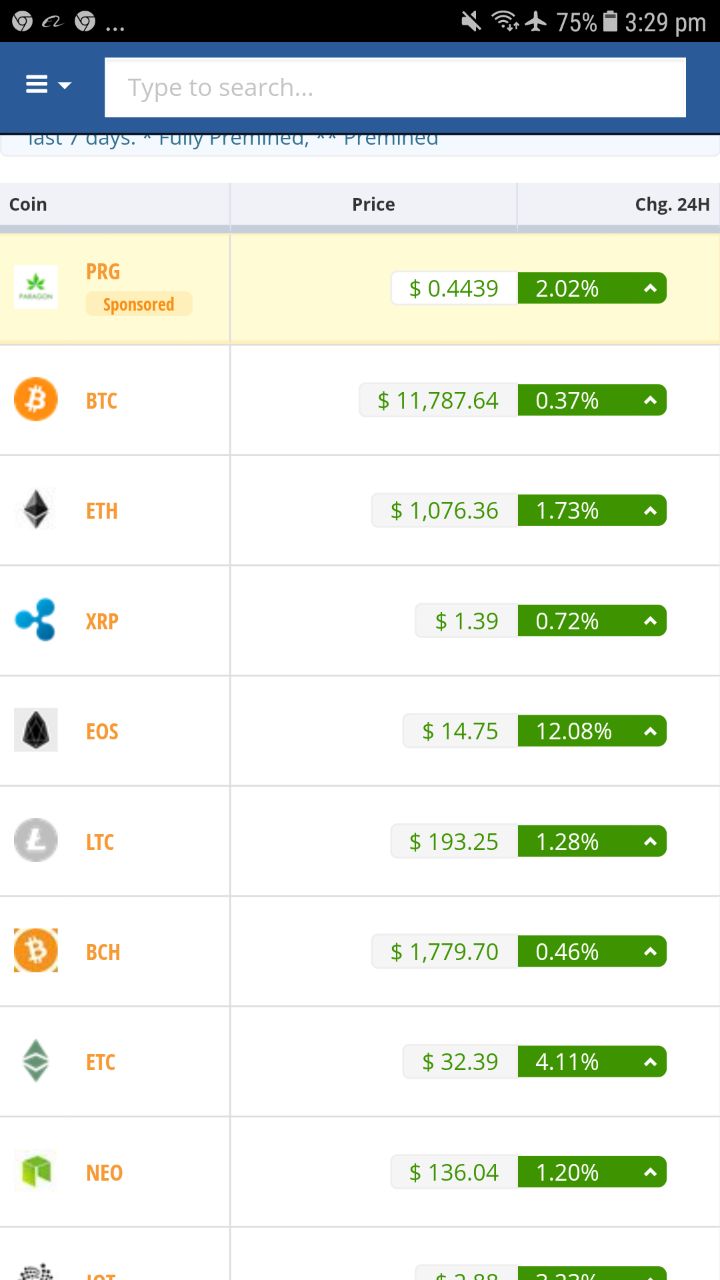Image resolution: width=720 pixels, height=1280 pixels.
Task: Click the Paragon PRG coin icon
Action: tap(35, 288)
